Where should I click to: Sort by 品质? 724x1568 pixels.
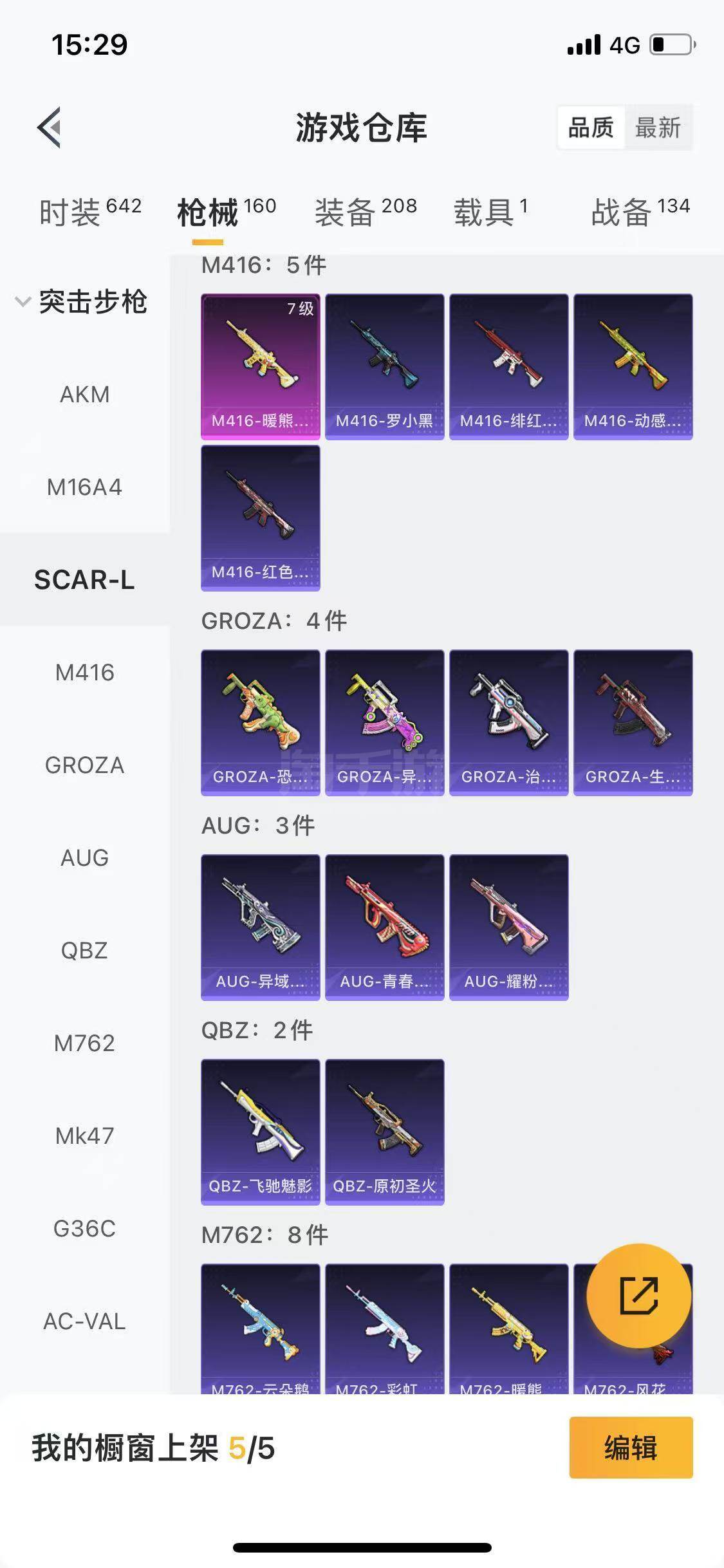[x=591, y=127]
